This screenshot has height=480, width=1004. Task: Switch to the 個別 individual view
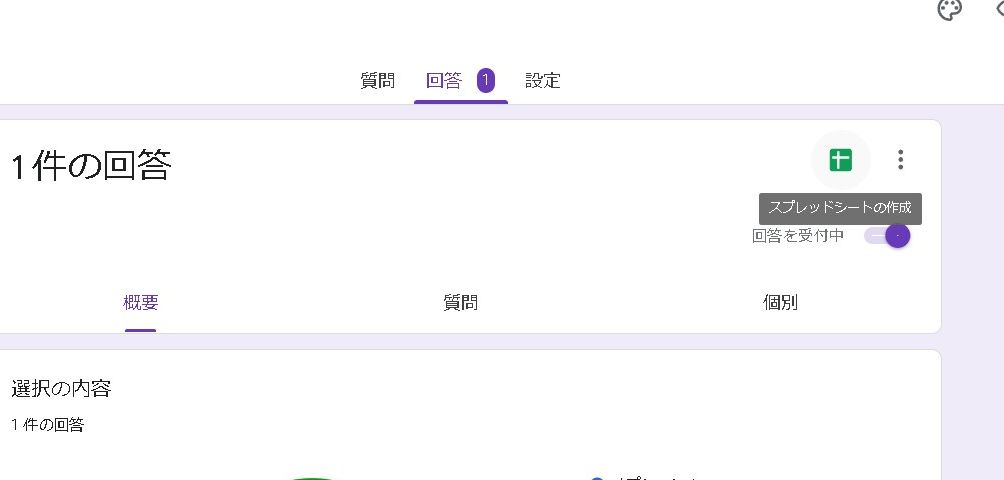[x=780, y=303]
